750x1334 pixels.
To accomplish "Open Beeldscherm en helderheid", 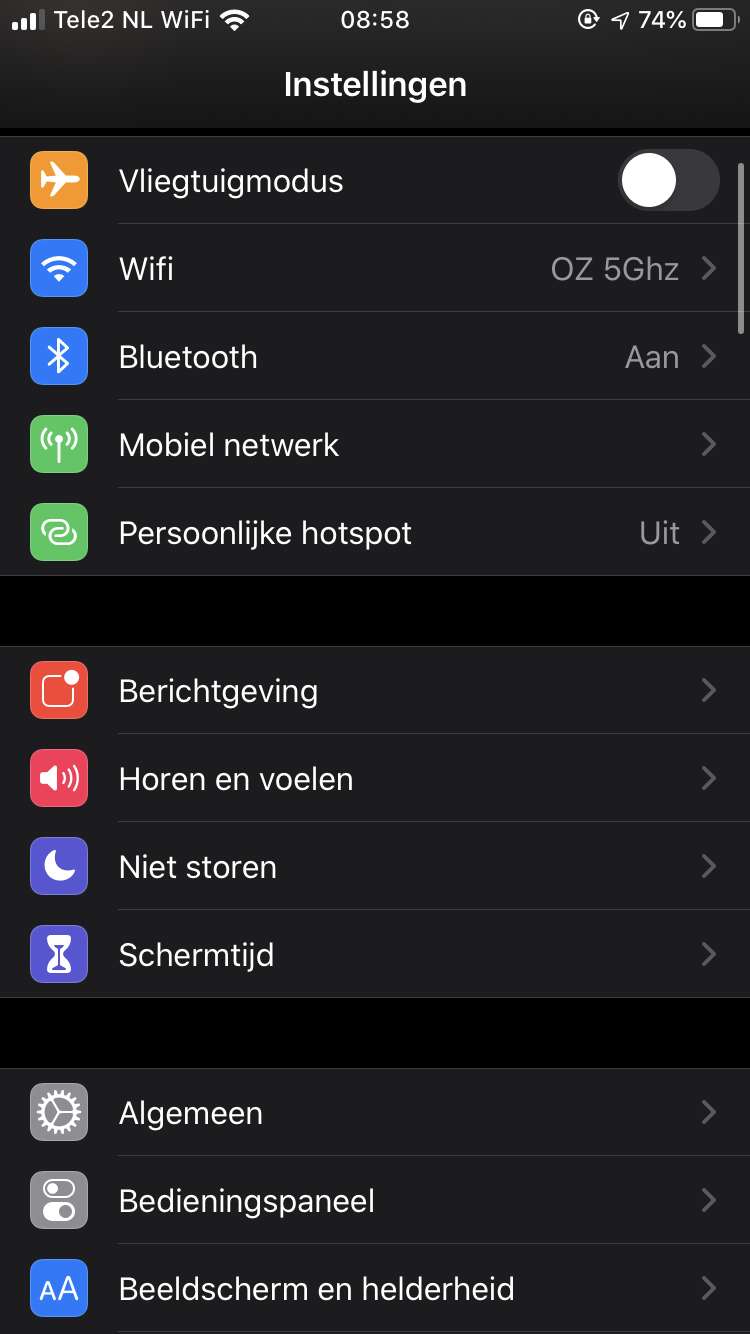I will [x=375, y=1289].
